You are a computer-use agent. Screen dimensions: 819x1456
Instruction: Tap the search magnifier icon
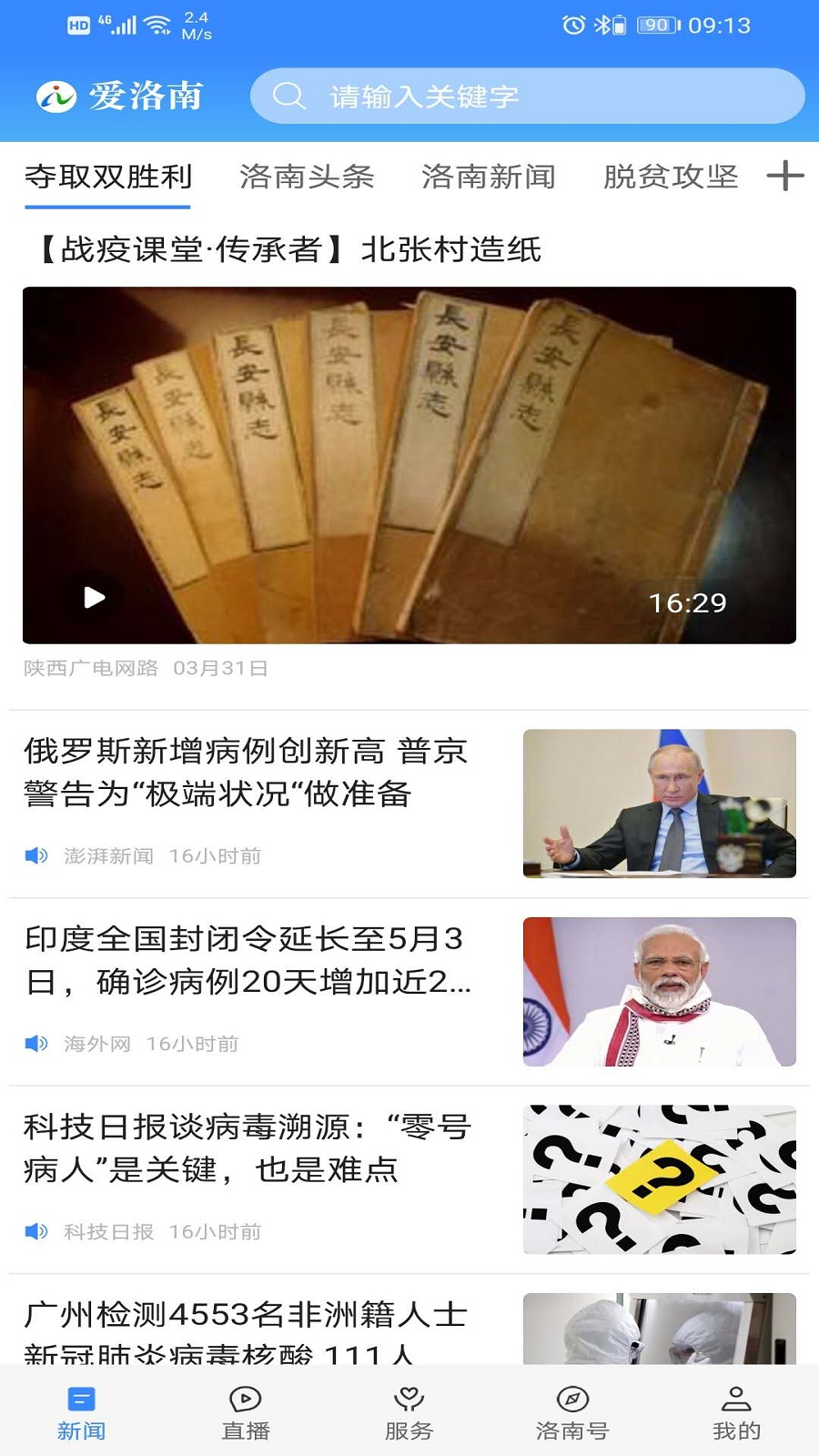(288, 94)
